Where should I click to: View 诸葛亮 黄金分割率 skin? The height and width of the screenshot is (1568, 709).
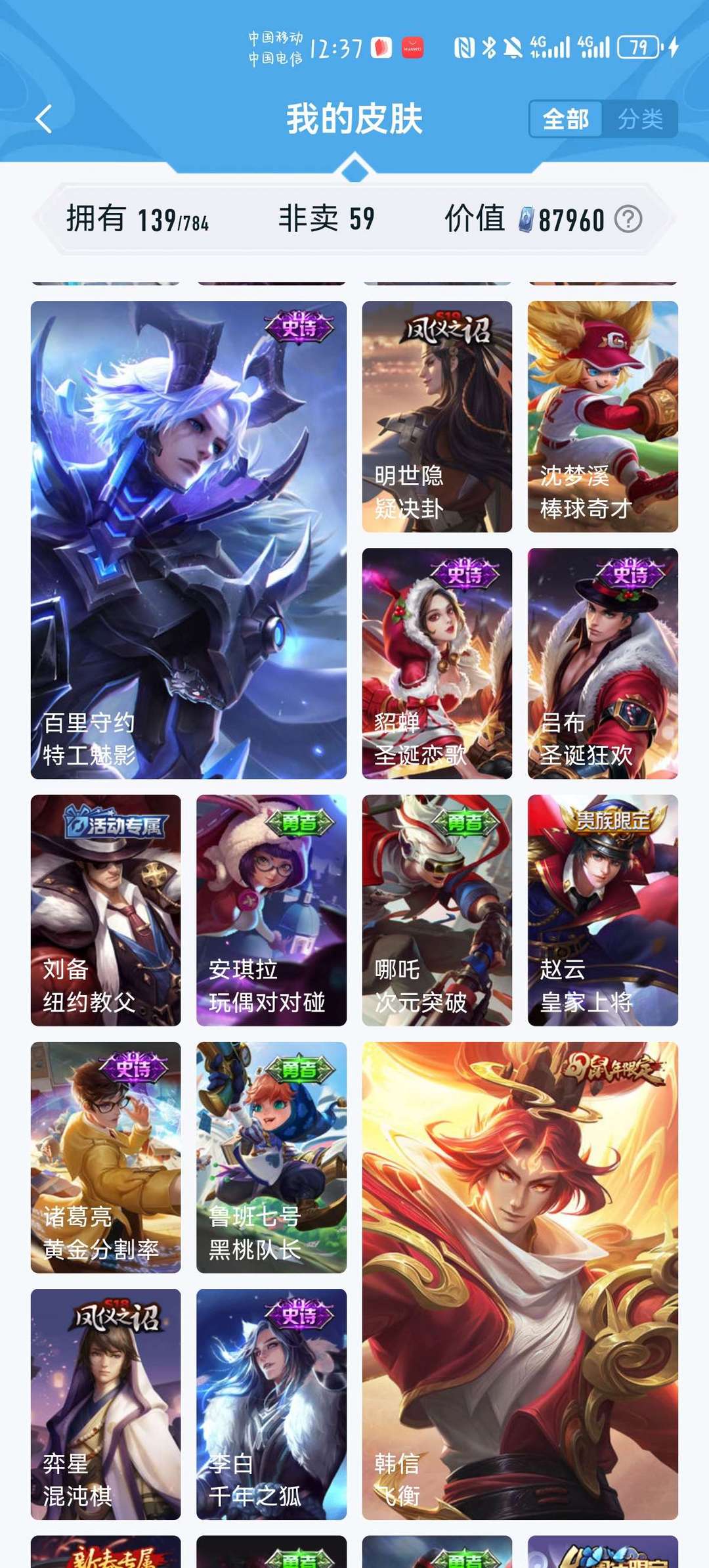106,1157
